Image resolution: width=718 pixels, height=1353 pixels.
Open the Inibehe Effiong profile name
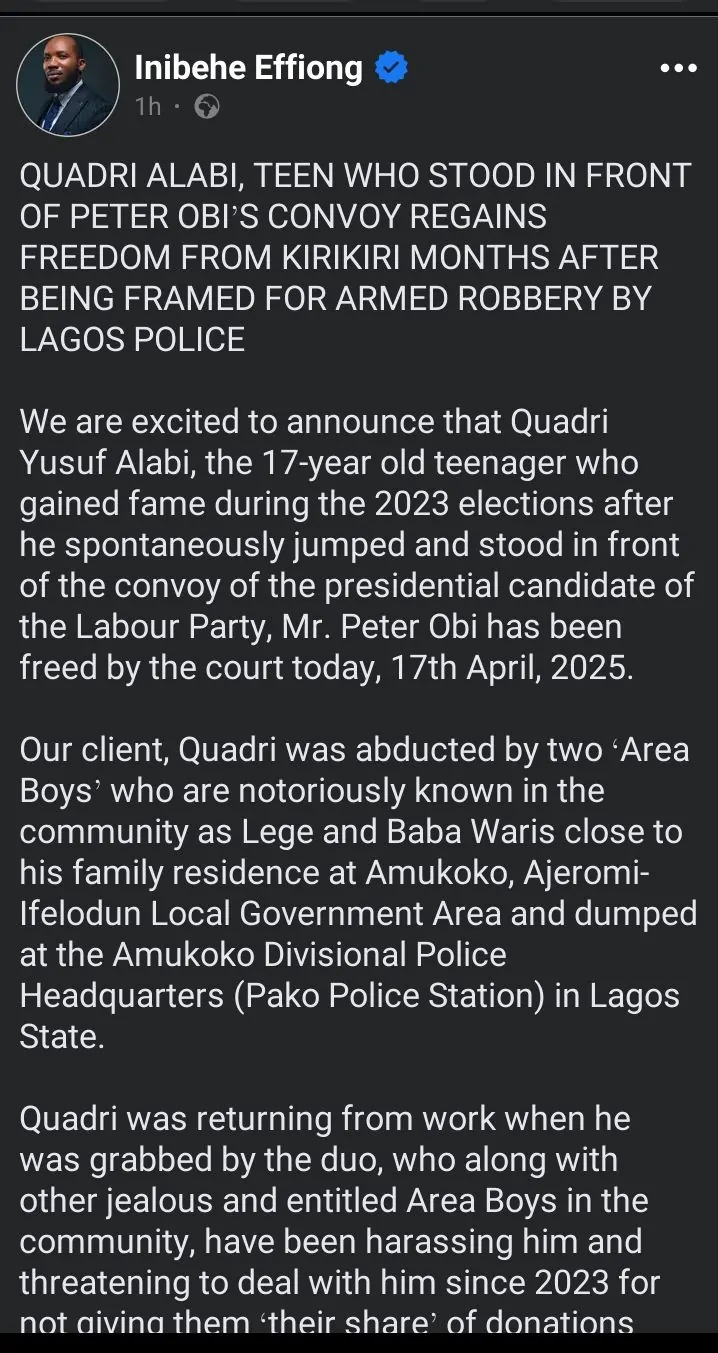pyautogui.click(x=249, y=68)
